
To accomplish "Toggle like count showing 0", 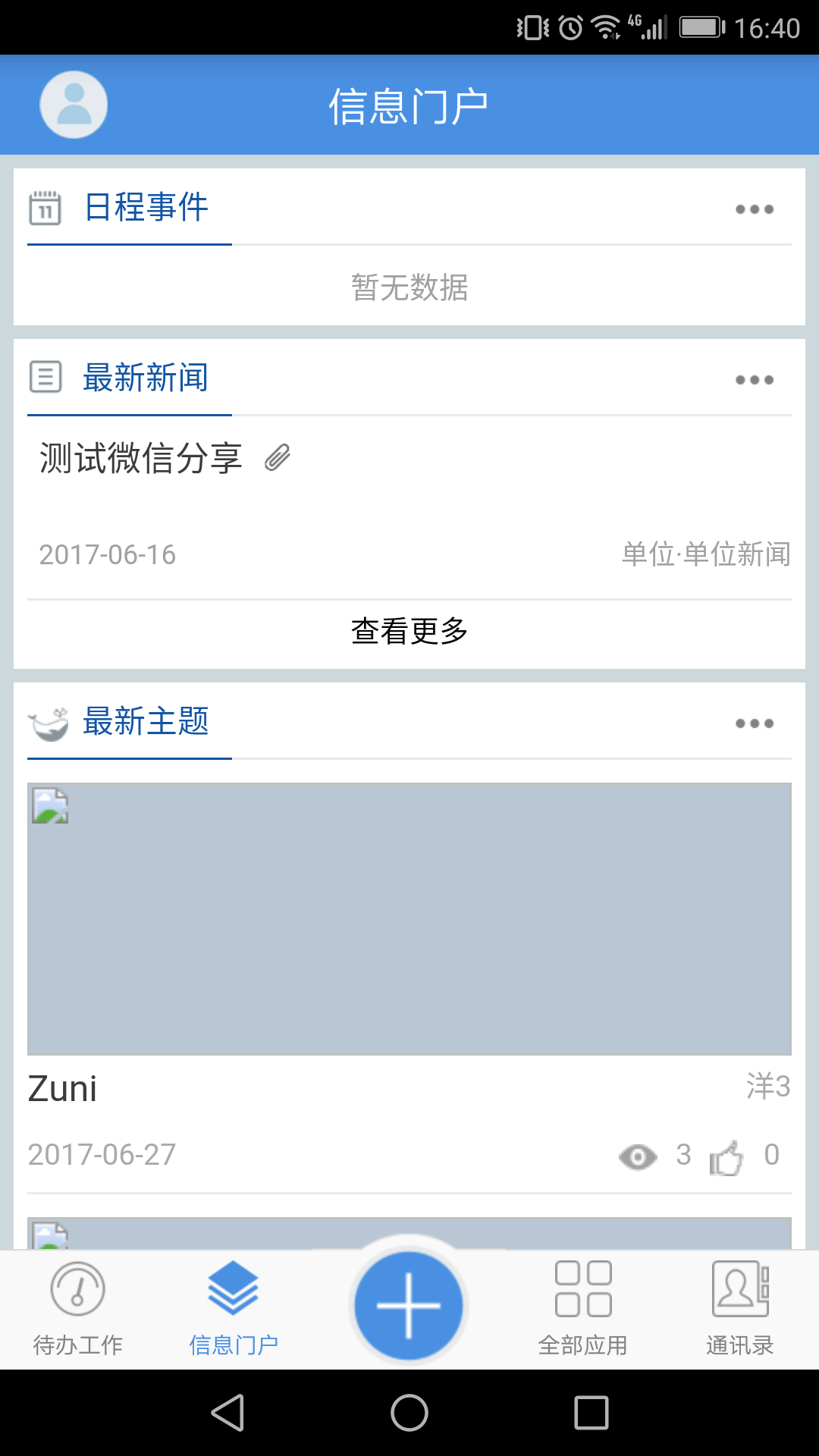I will [772, 1156].
